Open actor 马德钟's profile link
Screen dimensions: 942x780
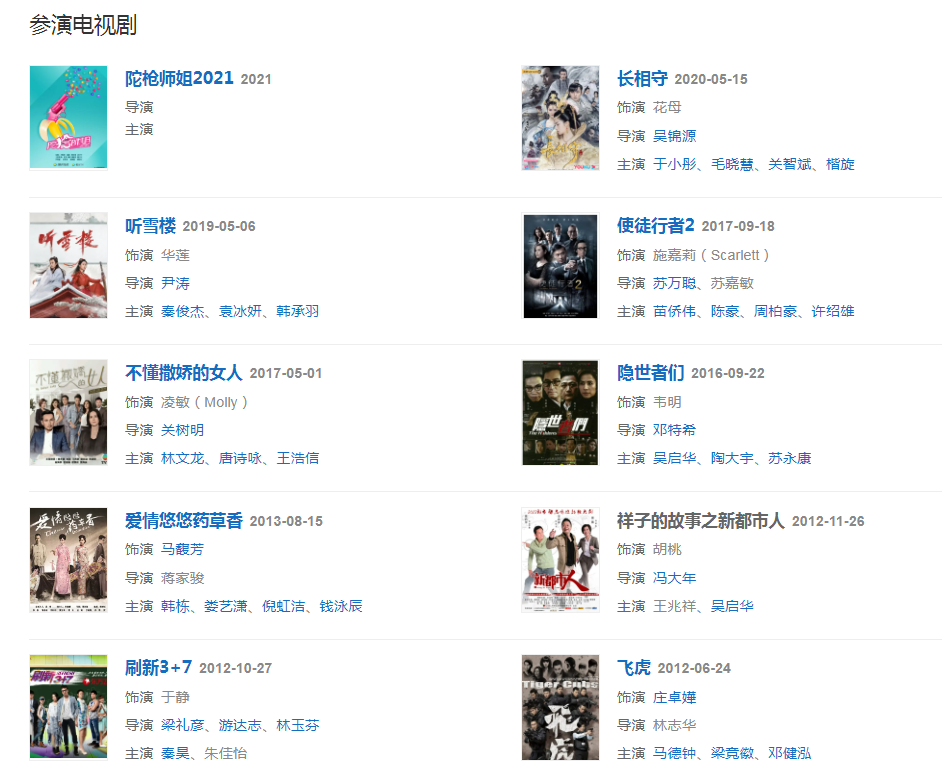pyautogui.click(x=674, y=753)
